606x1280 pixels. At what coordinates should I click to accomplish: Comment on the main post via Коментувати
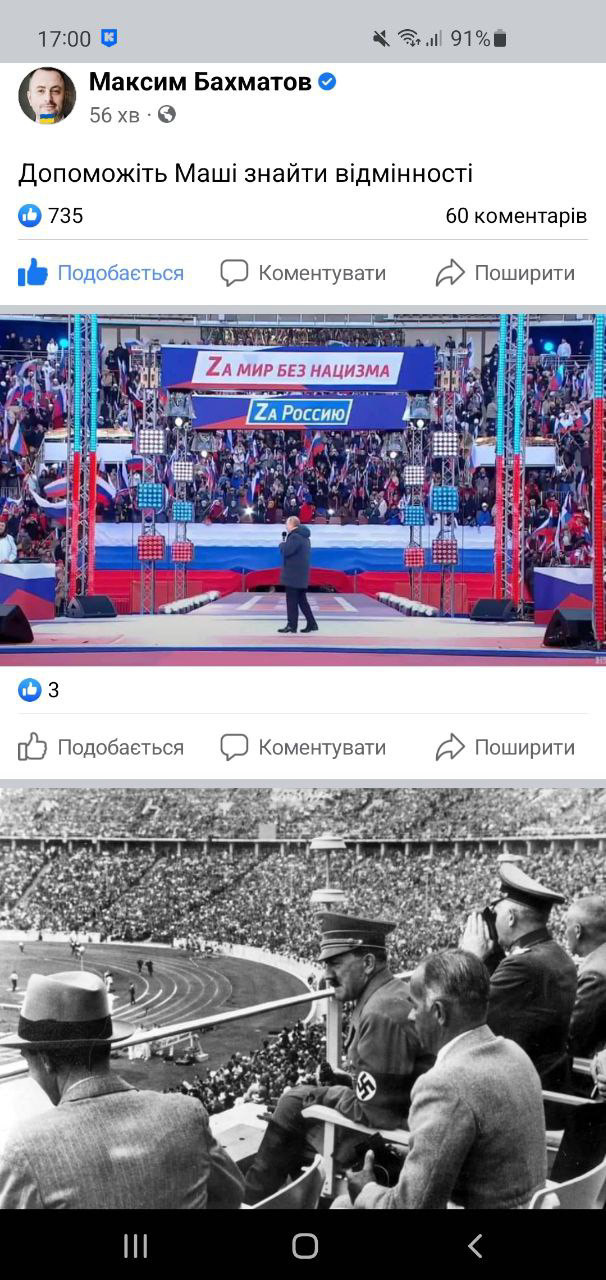(303, 273)
